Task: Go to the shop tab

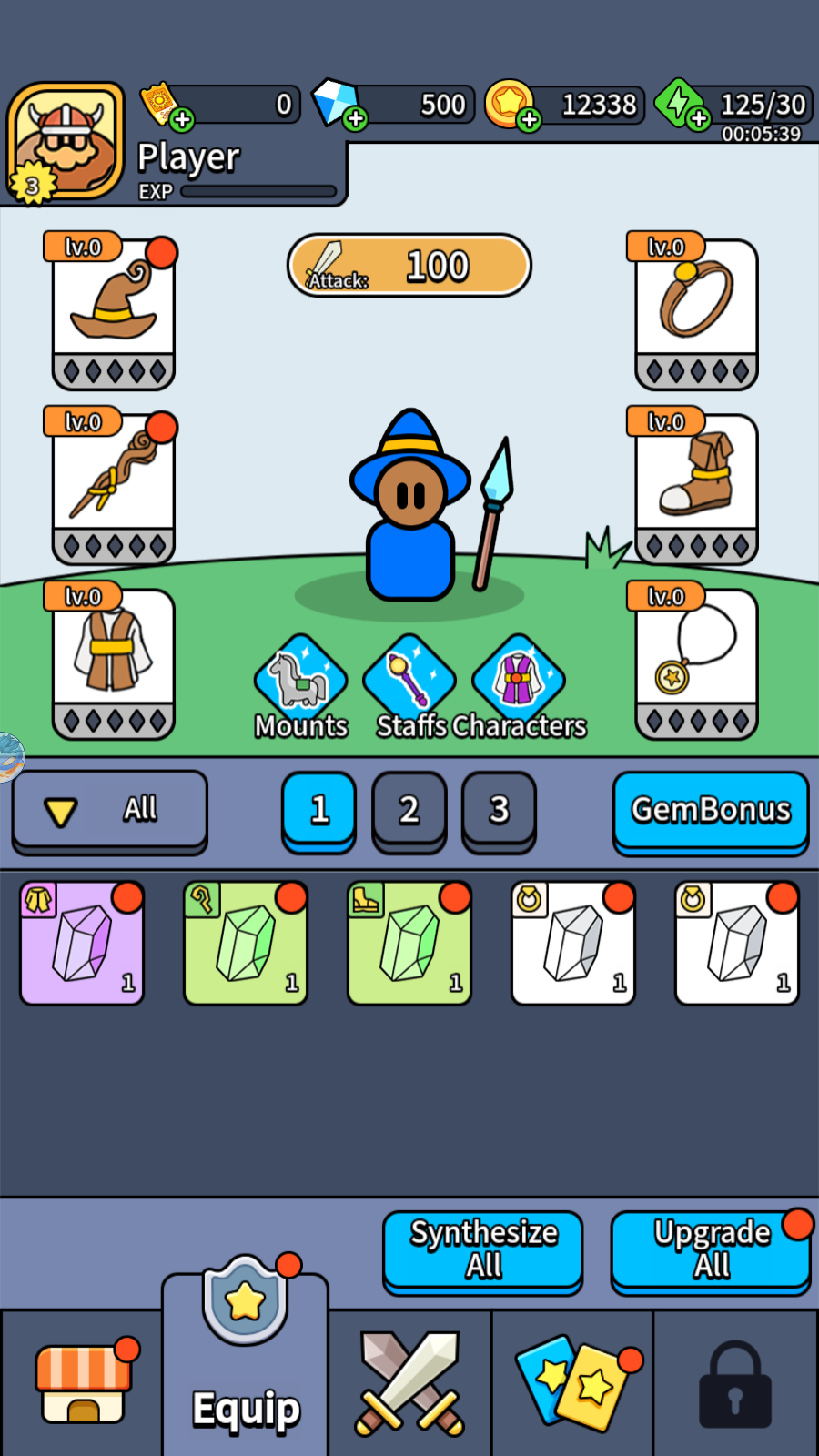Action: (84, 1383)
